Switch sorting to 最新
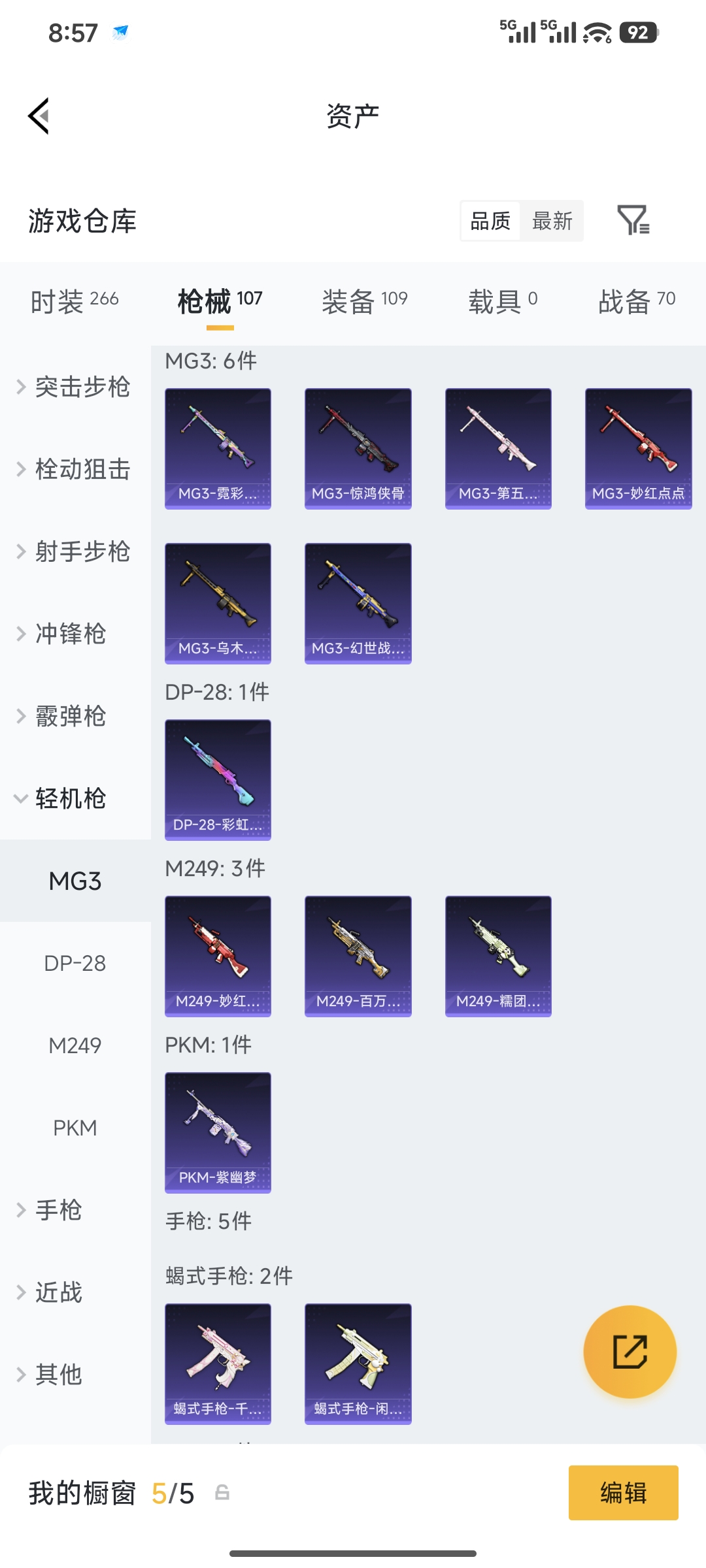706x1568 pixels. tap(552, 221)
